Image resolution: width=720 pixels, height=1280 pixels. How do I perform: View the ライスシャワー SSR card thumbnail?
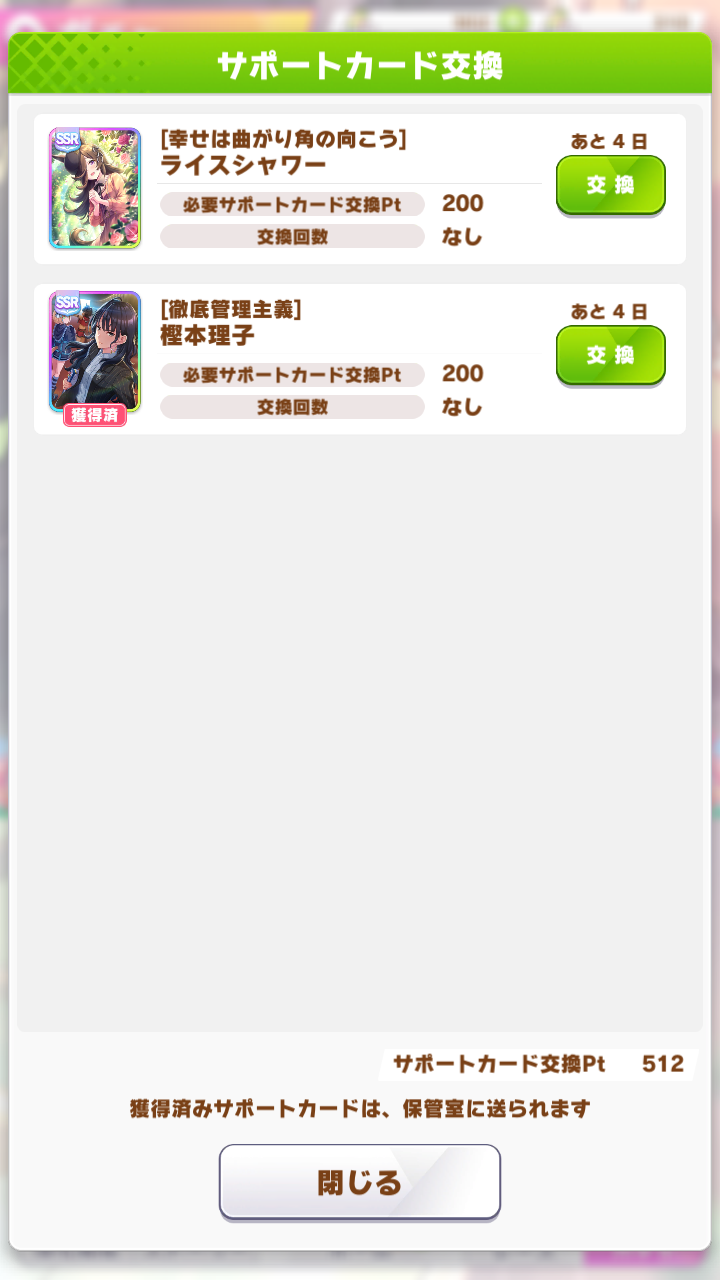(x=95, y=188)
